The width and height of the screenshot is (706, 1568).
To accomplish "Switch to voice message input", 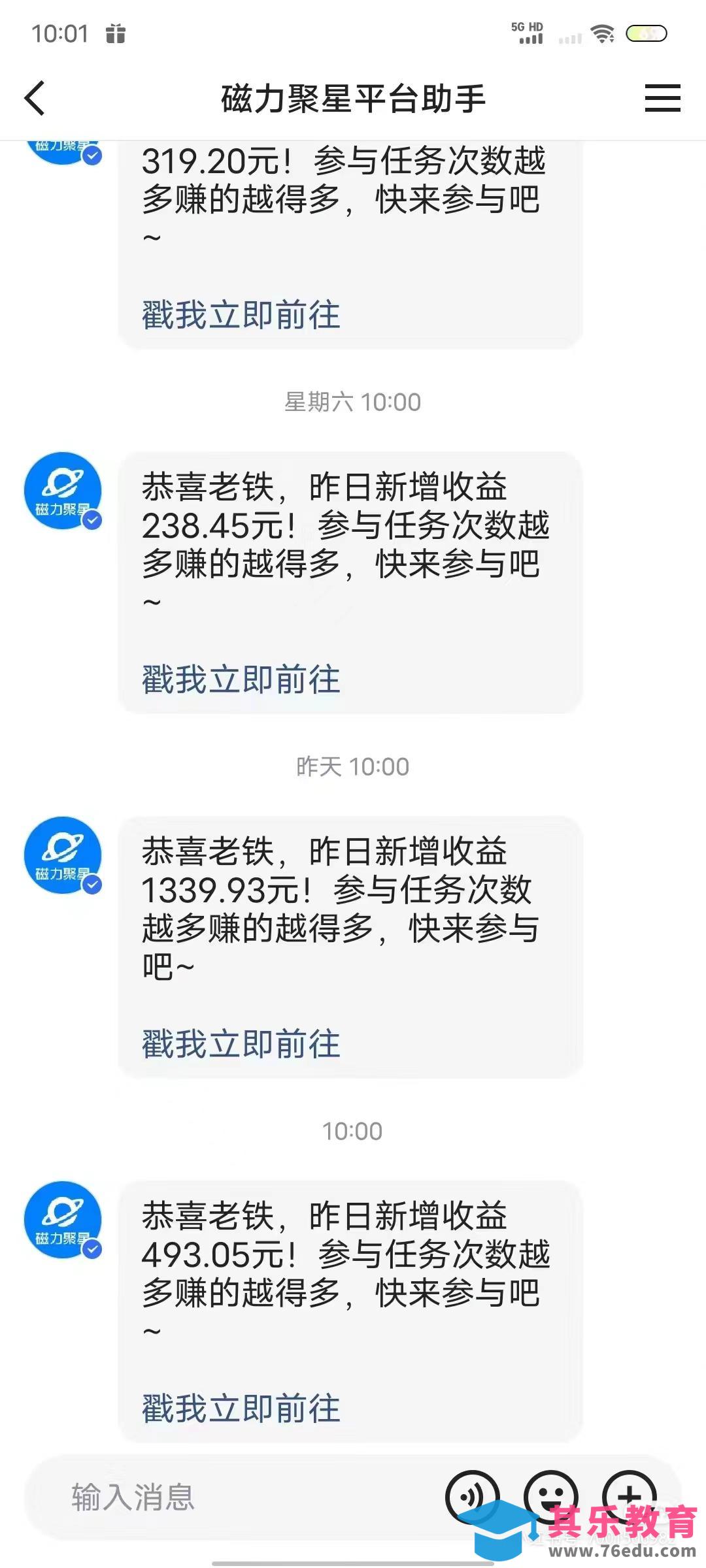I will coord(472,1496).
